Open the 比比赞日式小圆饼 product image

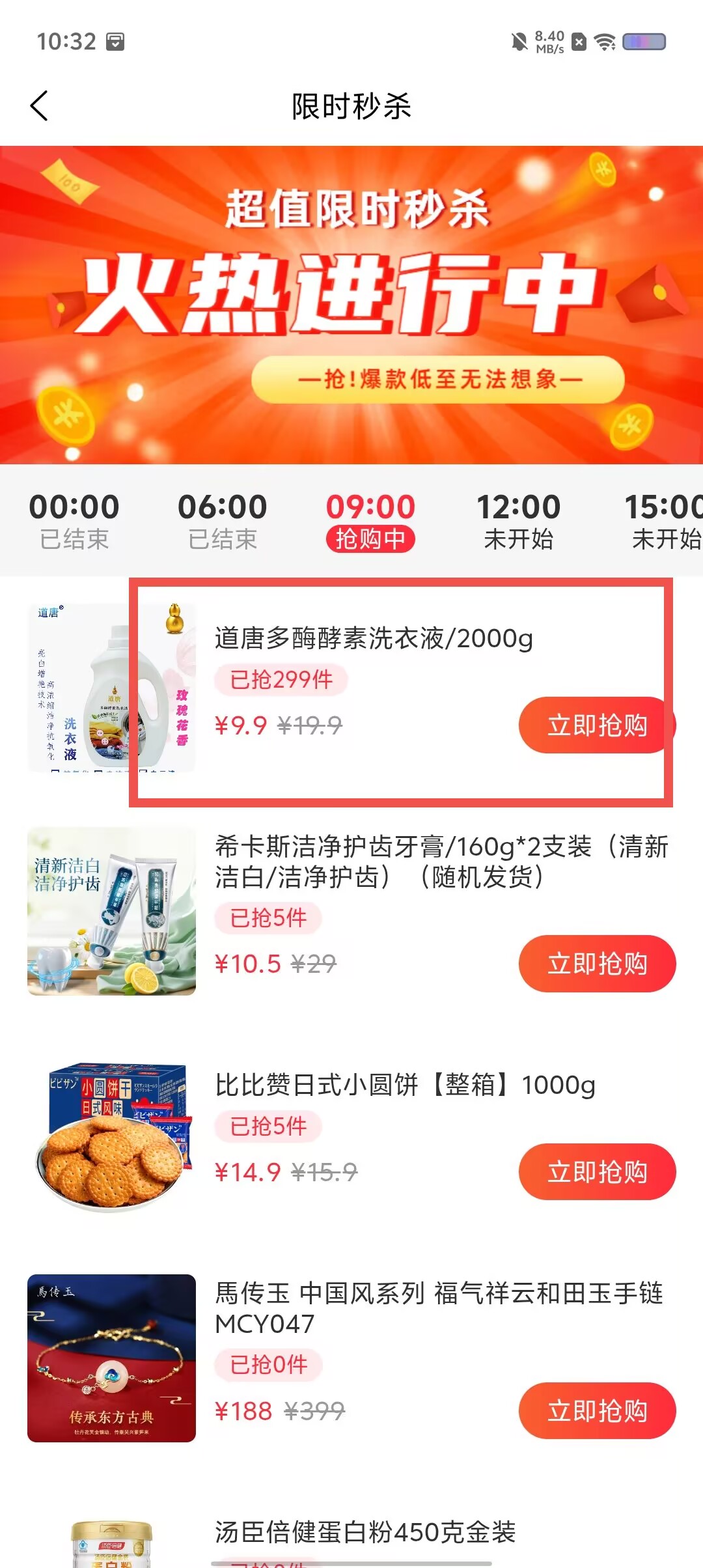coord(111,1136)
